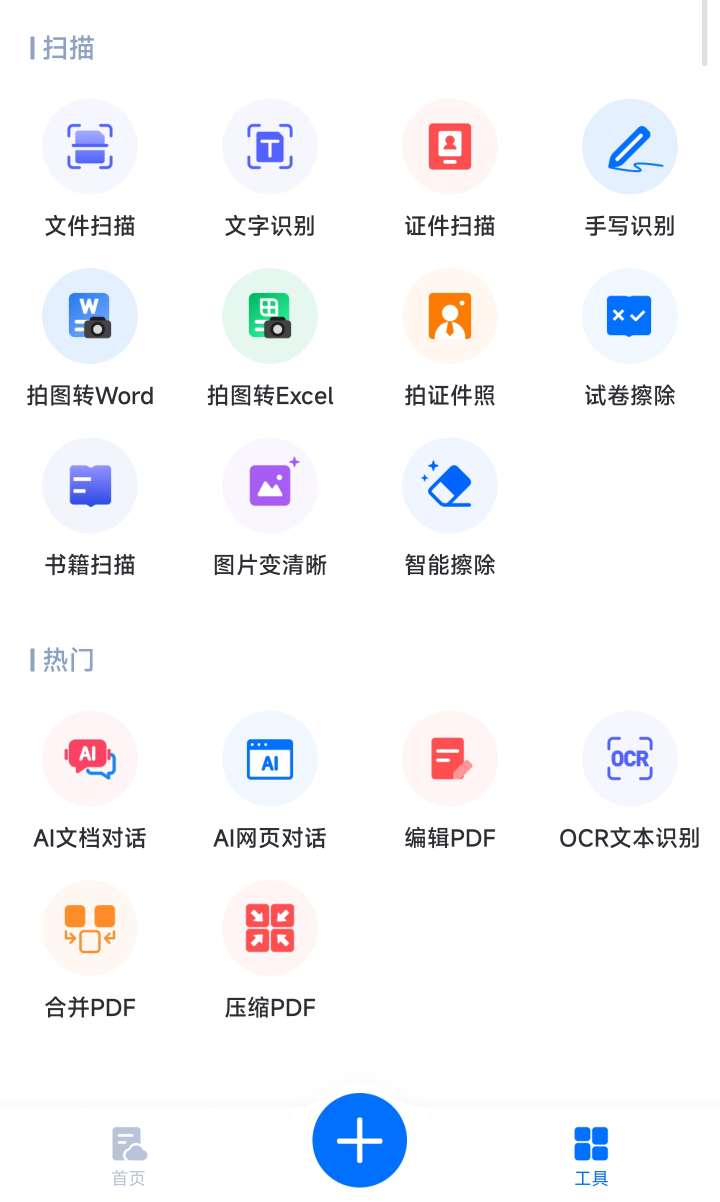Select 压缩PDF compress tool
Screen dimensions: 720x1202
click(270, 928)
